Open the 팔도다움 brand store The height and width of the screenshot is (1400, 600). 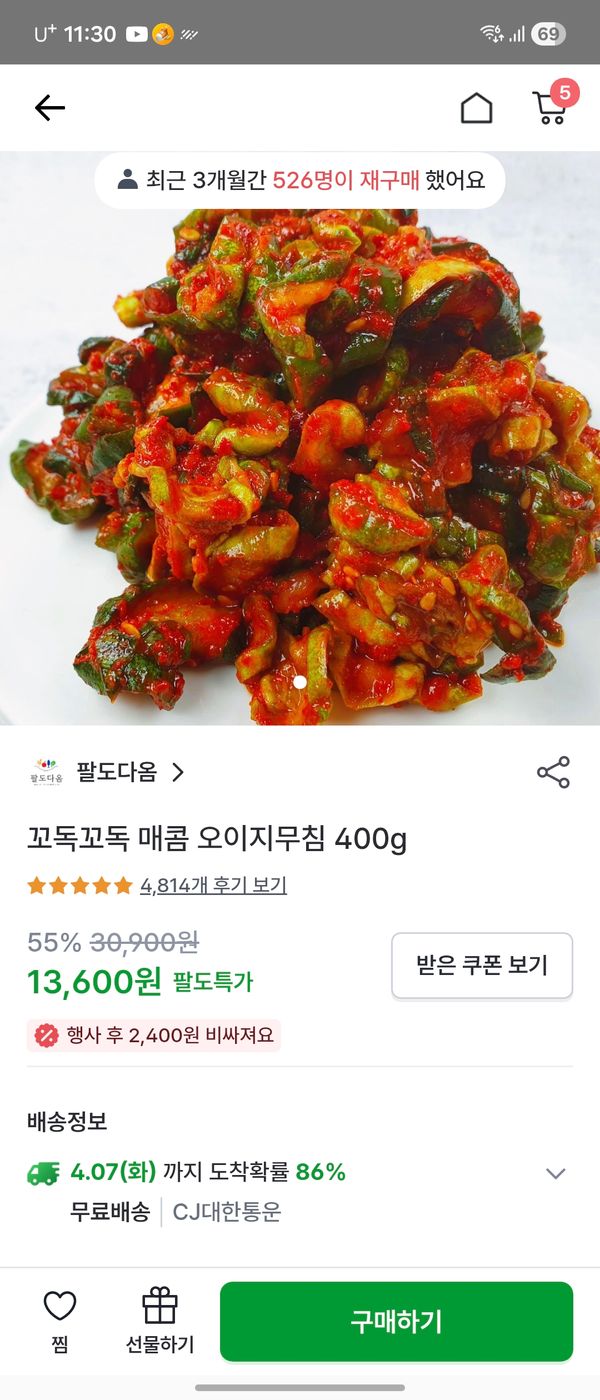pyautogui.click(x=108, y=773)
